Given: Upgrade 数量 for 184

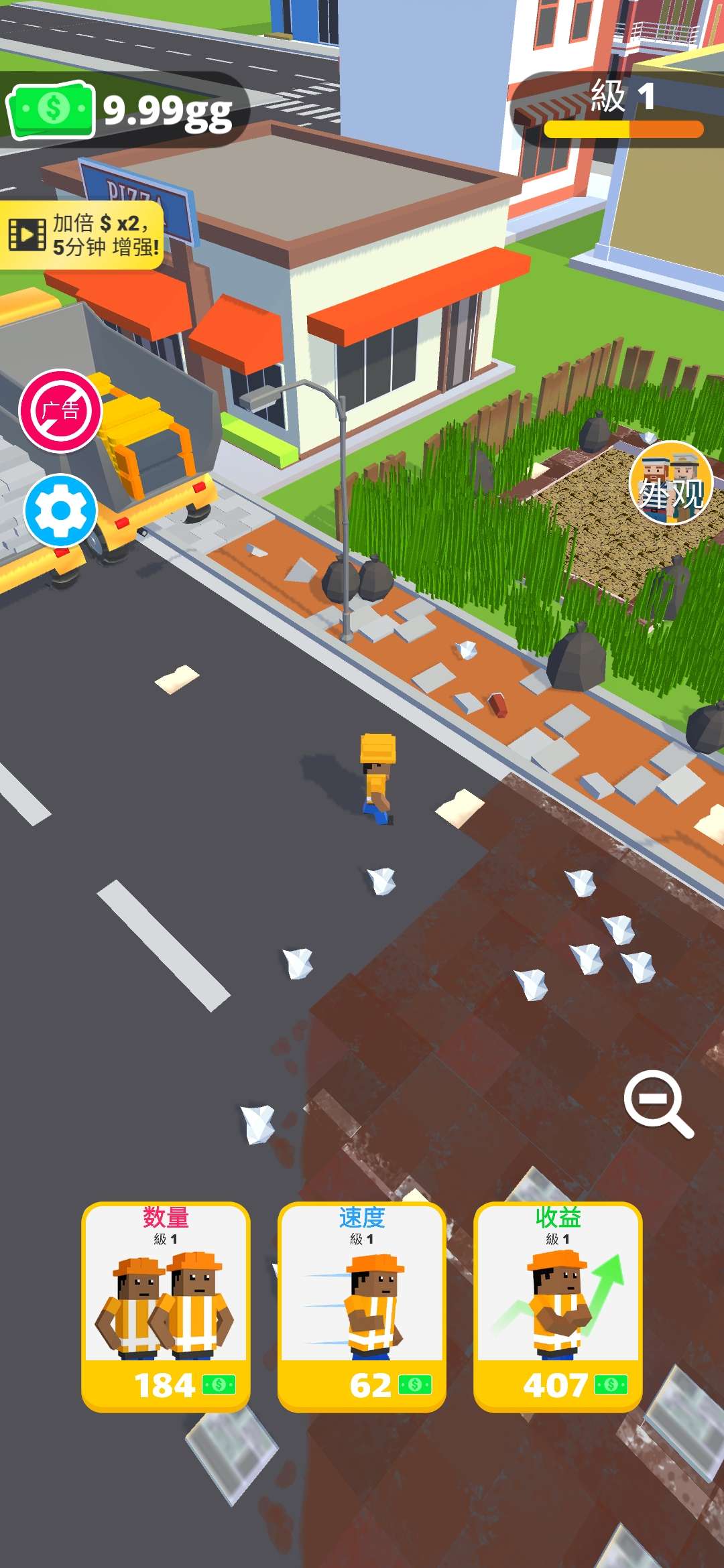Looking at the screenshot, I should pyautogui.click(x=166, y=1307).
